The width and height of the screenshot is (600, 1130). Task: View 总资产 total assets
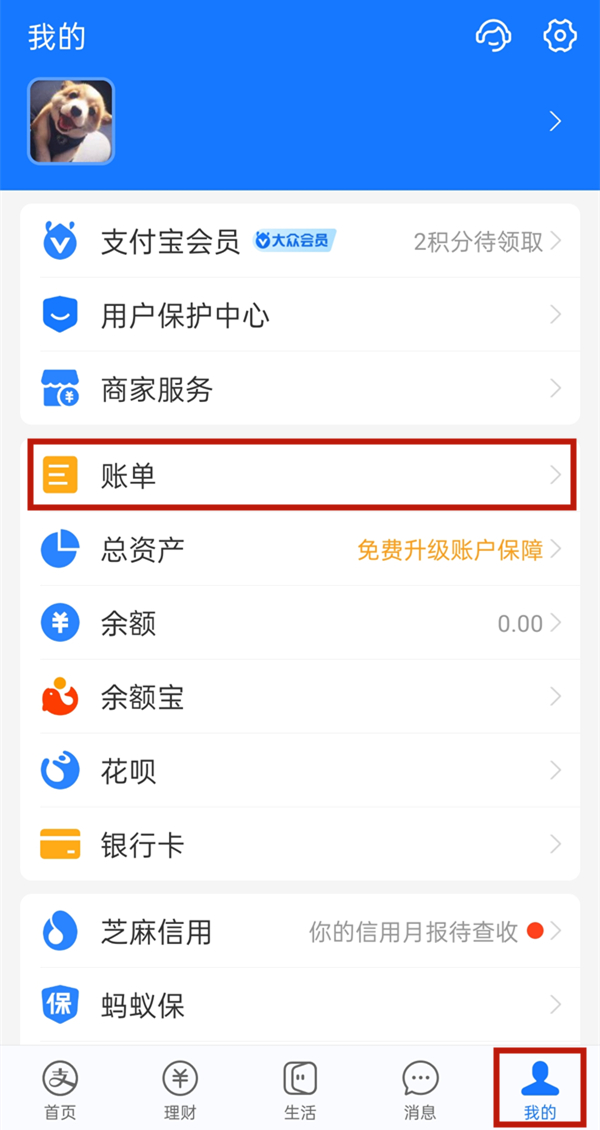coord(300,549)
